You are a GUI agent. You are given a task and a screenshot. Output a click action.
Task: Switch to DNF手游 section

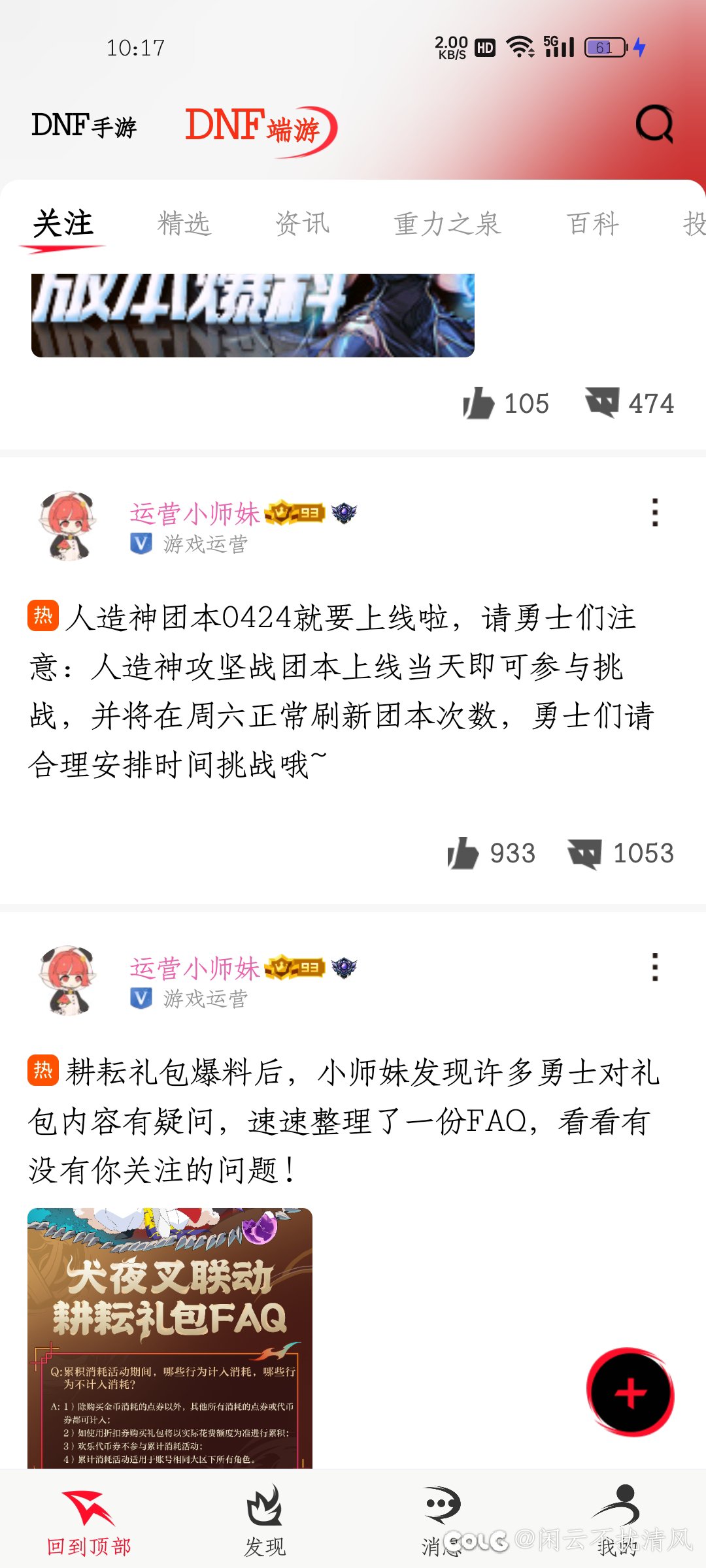click(x=84, y=125)
